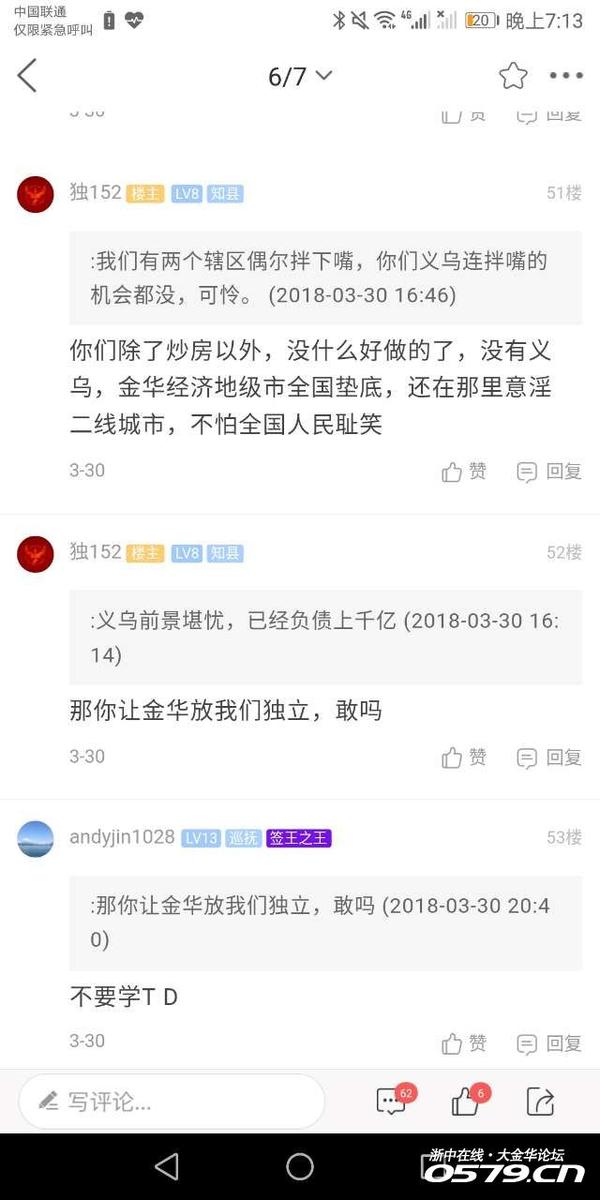Open 独152's avatar on the 51楼 post
This screenshot has width=600, height=1200.
pyautogui.click(x=36, y=194)
